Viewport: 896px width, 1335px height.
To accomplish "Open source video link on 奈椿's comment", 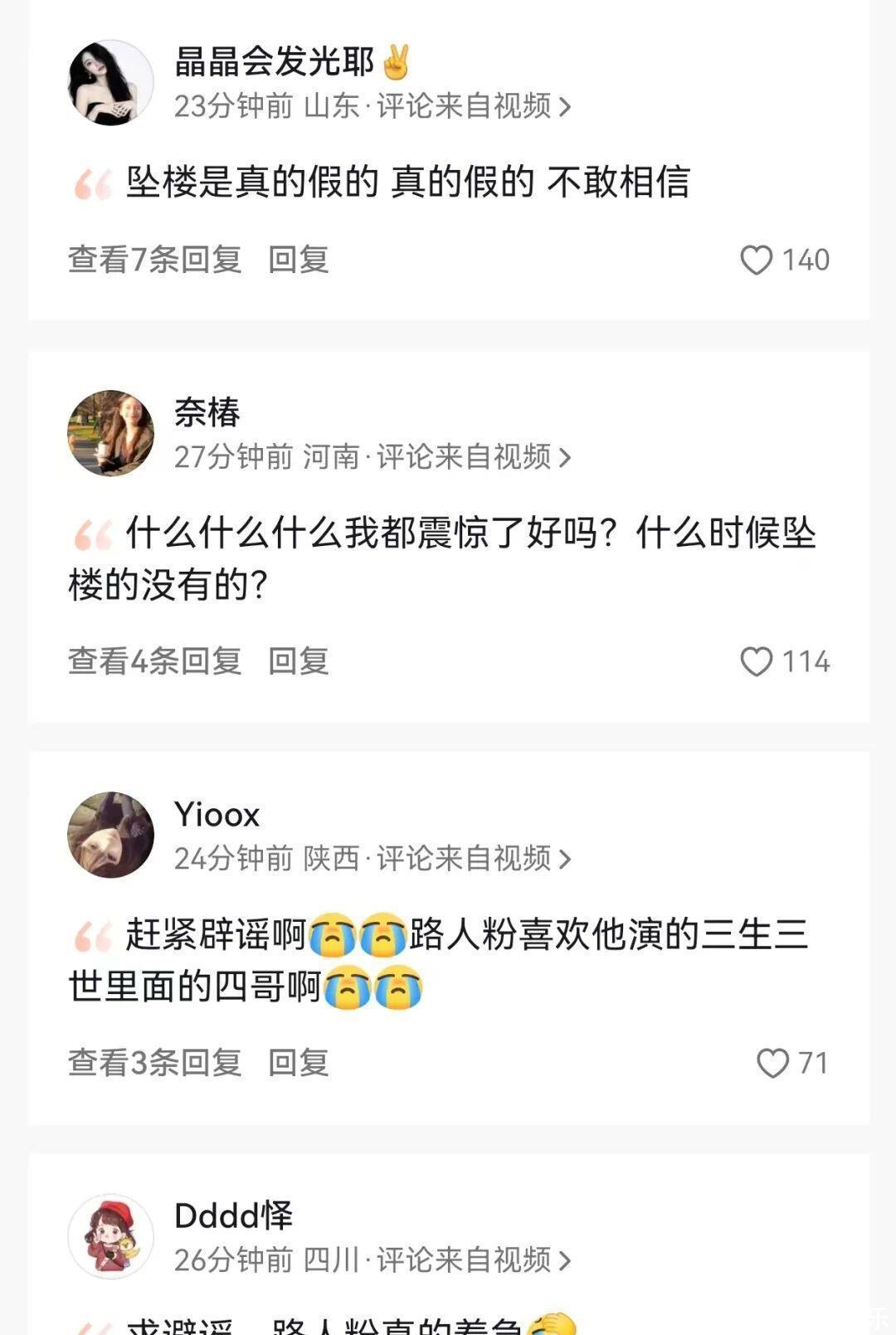I will click(474, 457).
